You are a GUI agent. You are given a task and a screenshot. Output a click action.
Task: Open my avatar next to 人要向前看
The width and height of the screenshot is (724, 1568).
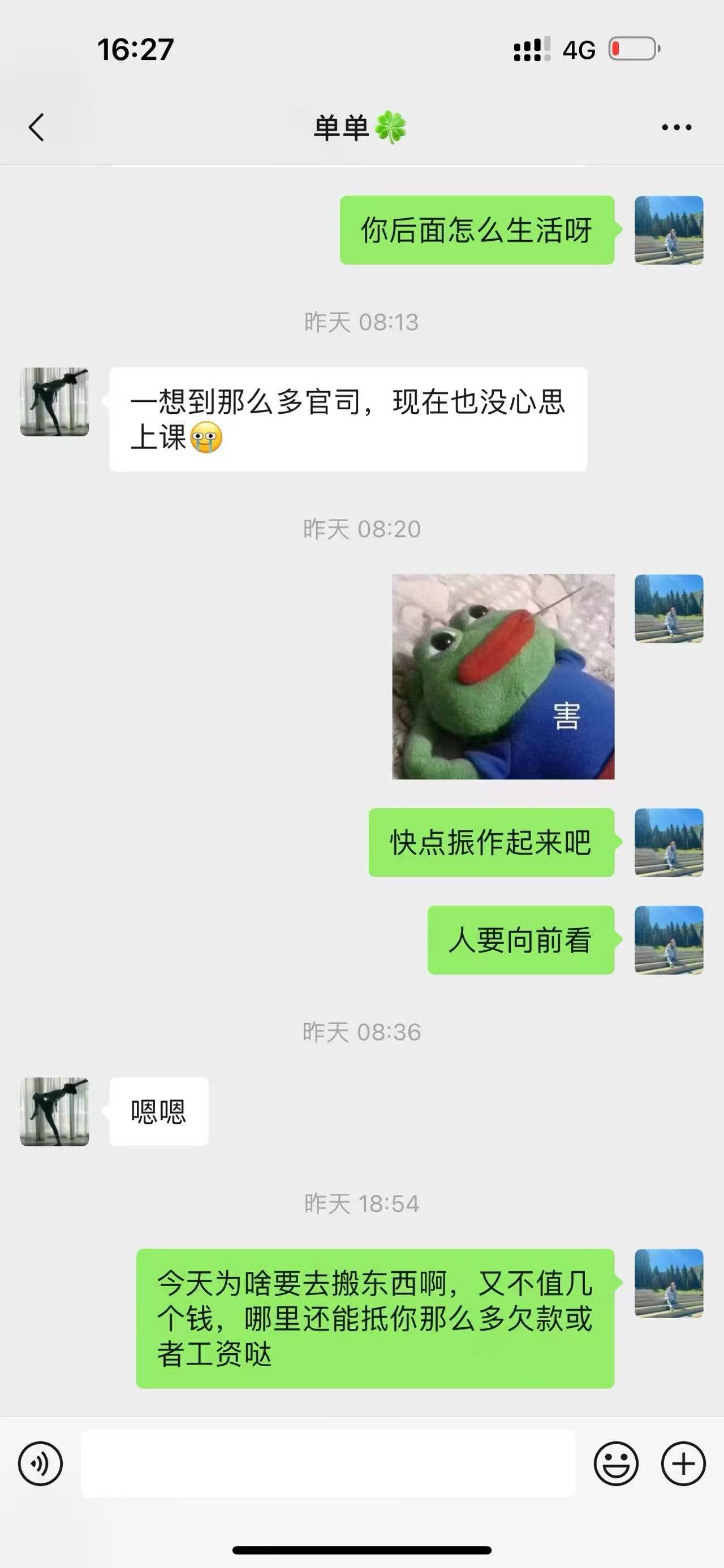point(669,940)
